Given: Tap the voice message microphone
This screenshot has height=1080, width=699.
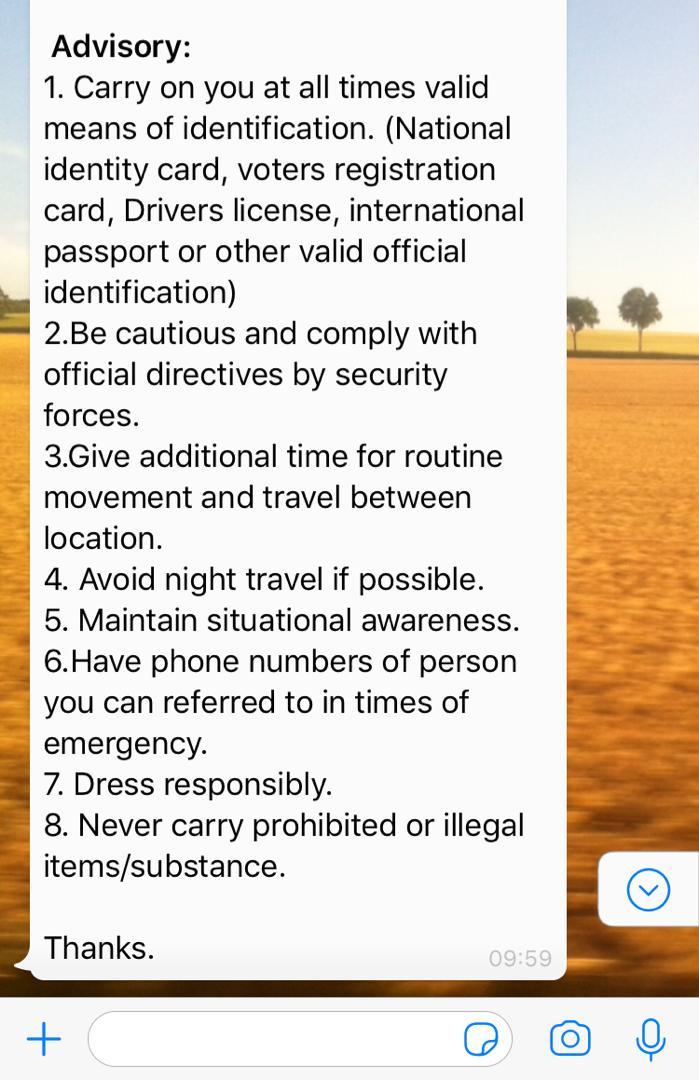Looking at the screenshot, I should 651,1039.
